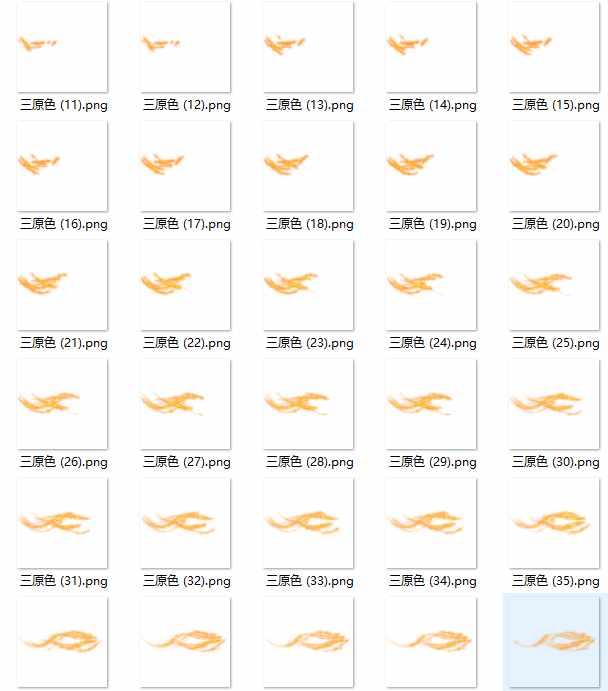The width and height of the screenshot is (608, 691).
Task: Tap the thumbnail 三原色 (20).png
Action: 554,166
